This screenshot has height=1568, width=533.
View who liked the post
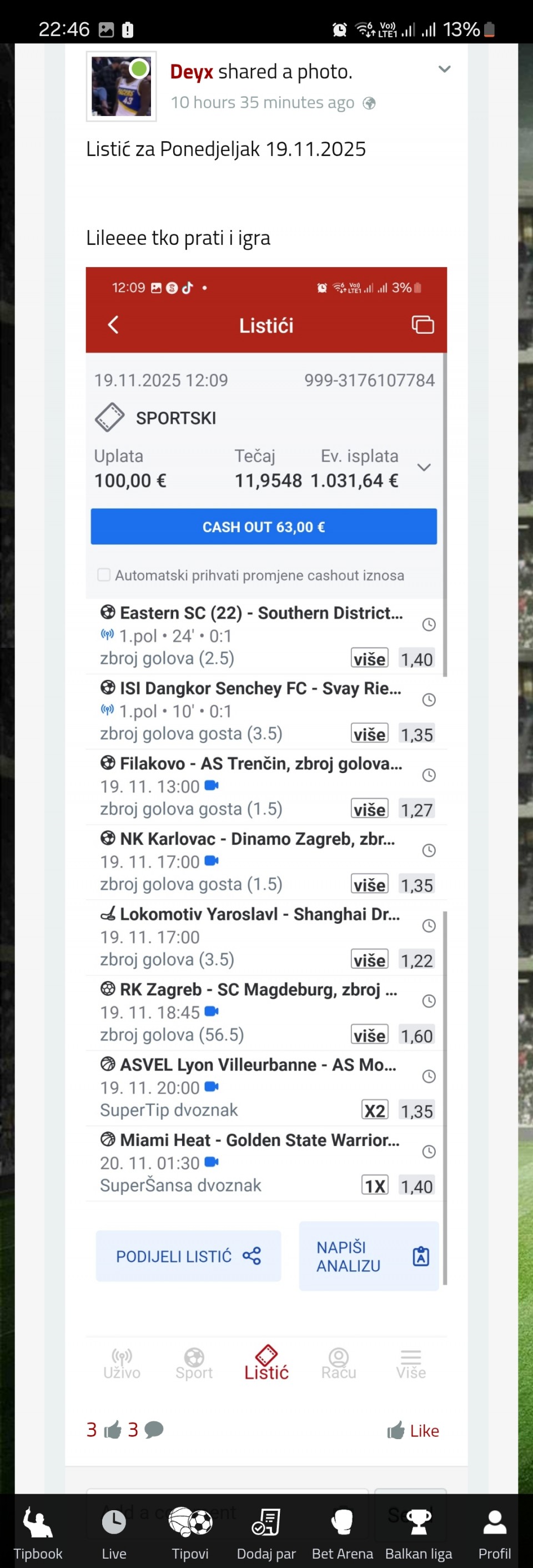pyautogui.click(x=103, y=1430)
